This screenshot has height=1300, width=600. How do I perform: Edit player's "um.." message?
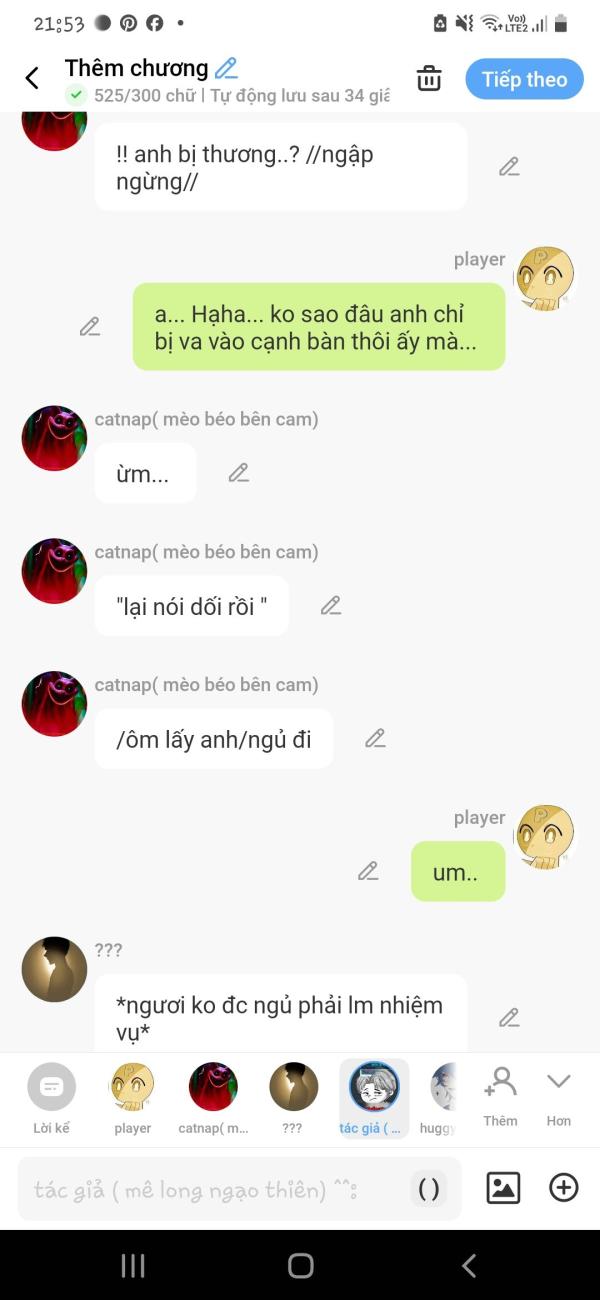coord(368,871)
